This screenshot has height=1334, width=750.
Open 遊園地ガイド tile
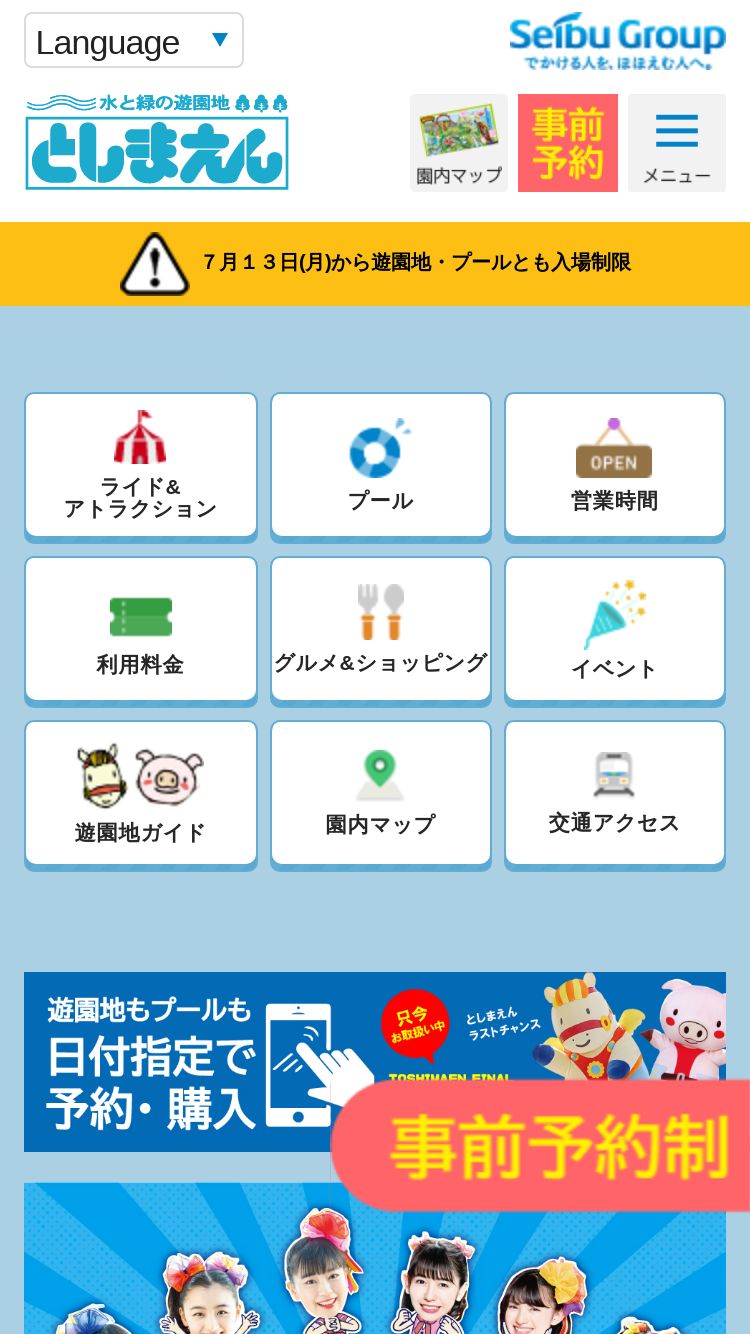pyautogui.click(x=141, y=793)
